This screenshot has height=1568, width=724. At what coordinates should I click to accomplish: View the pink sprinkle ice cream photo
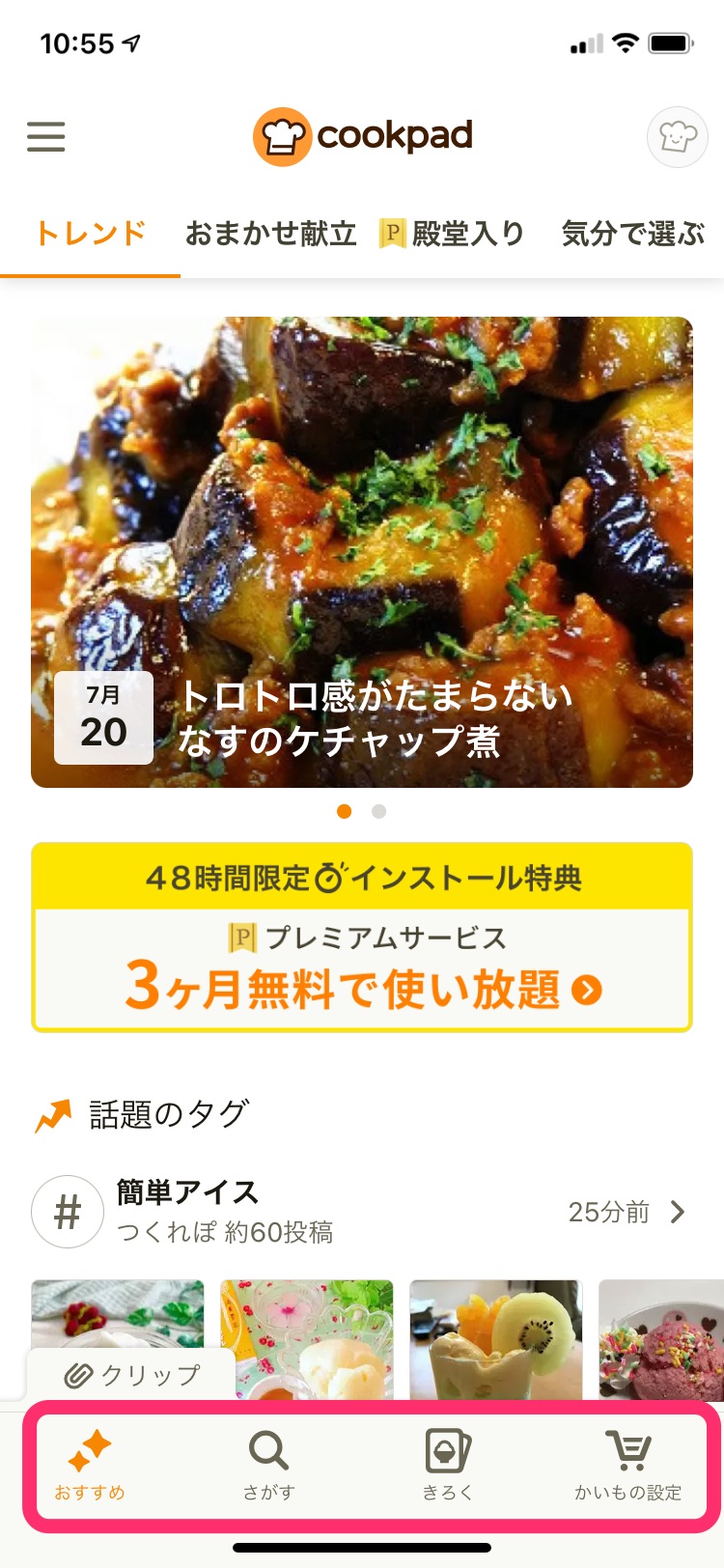tap(661, 1339)
